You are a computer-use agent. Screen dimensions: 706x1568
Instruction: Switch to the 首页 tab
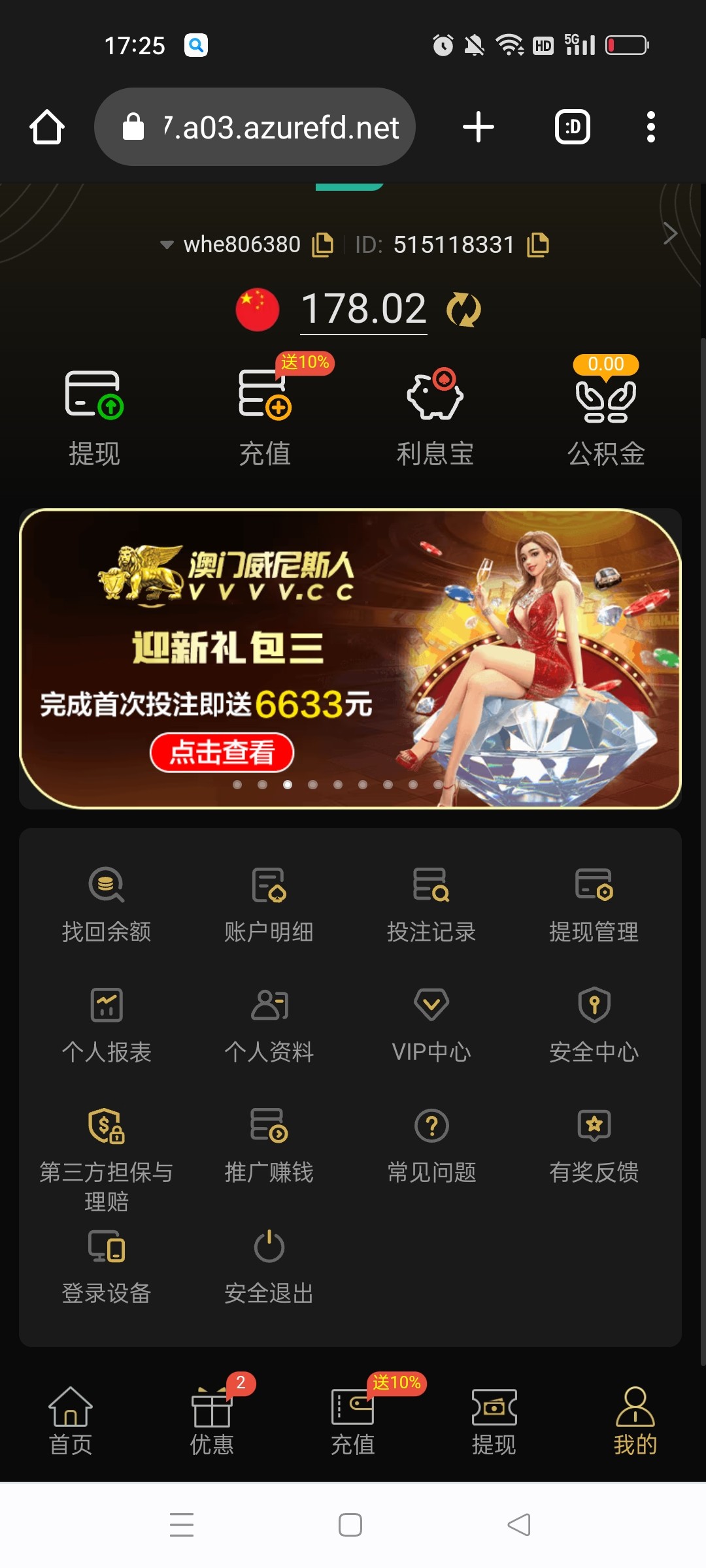coord(71,1421)
